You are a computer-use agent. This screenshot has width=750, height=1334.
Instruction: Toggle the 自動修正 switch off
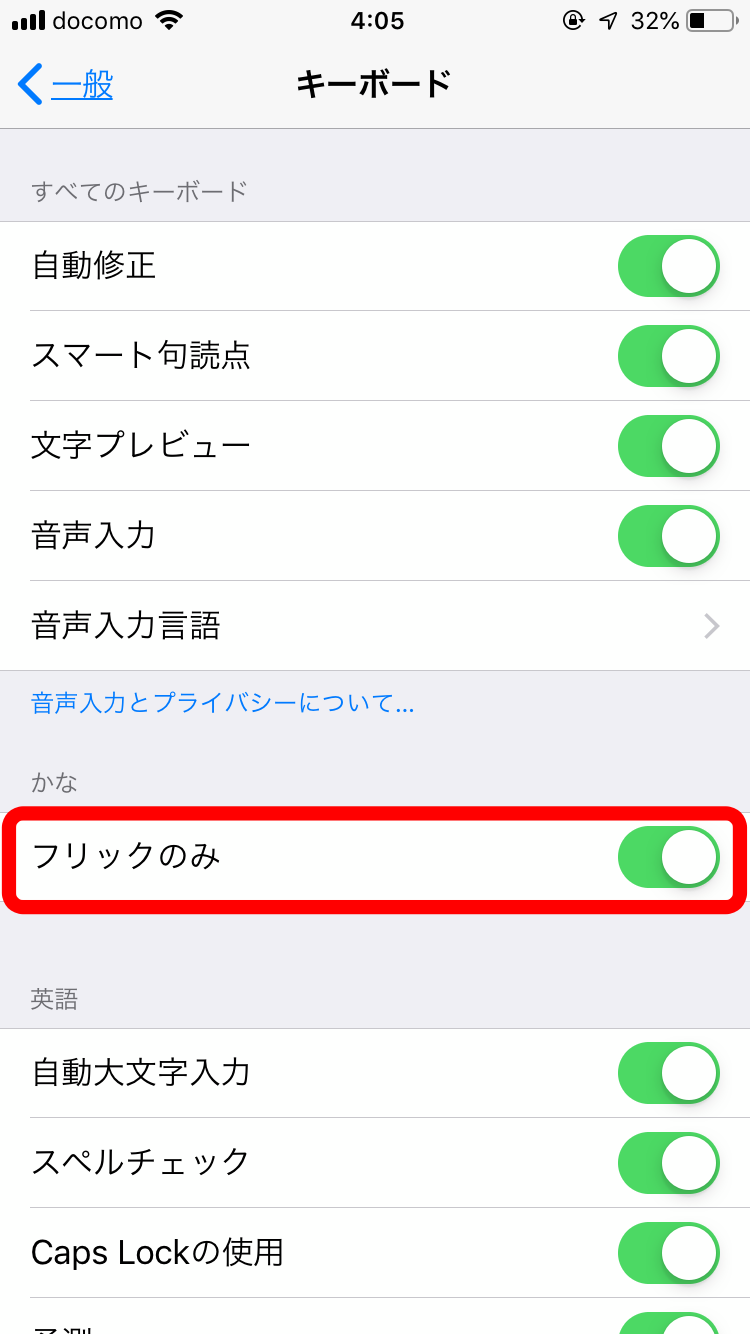tap(669, 266)
